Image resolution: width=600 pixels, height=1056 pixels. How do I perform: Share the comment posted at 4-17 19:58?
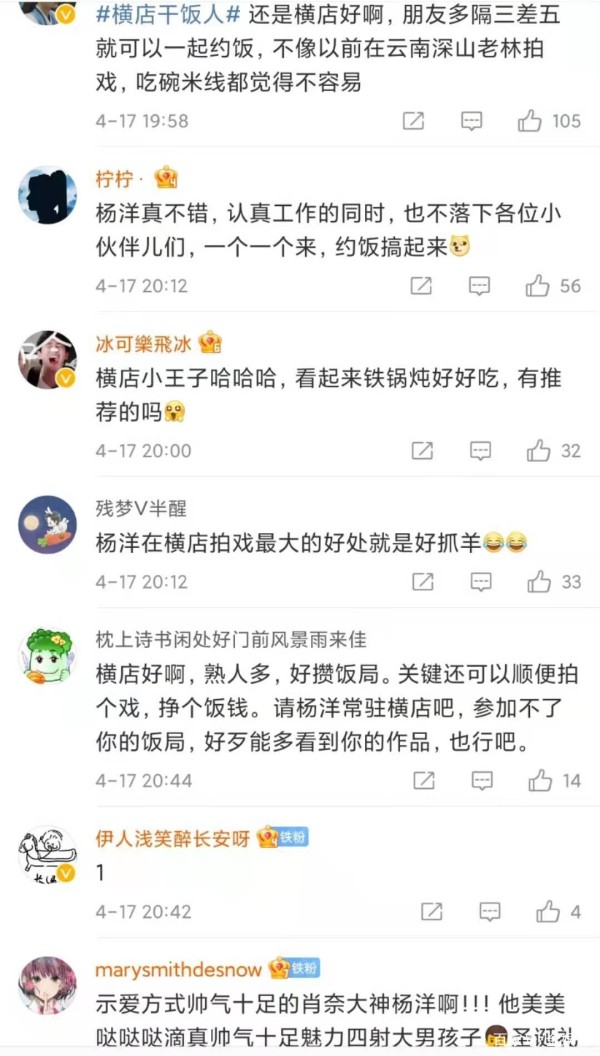point(413,121)
